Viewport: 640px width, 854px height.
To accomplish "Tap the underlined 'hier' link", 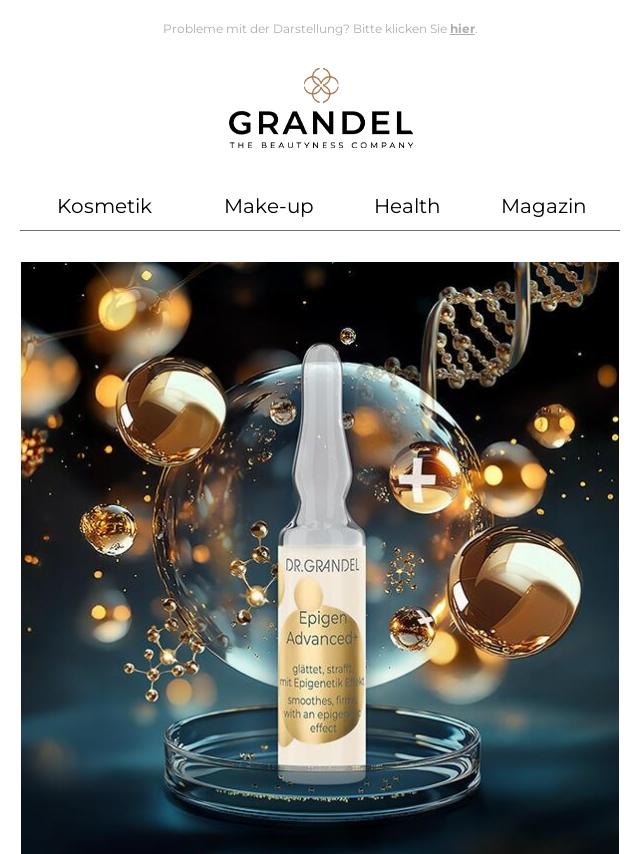I will point(462,29).
